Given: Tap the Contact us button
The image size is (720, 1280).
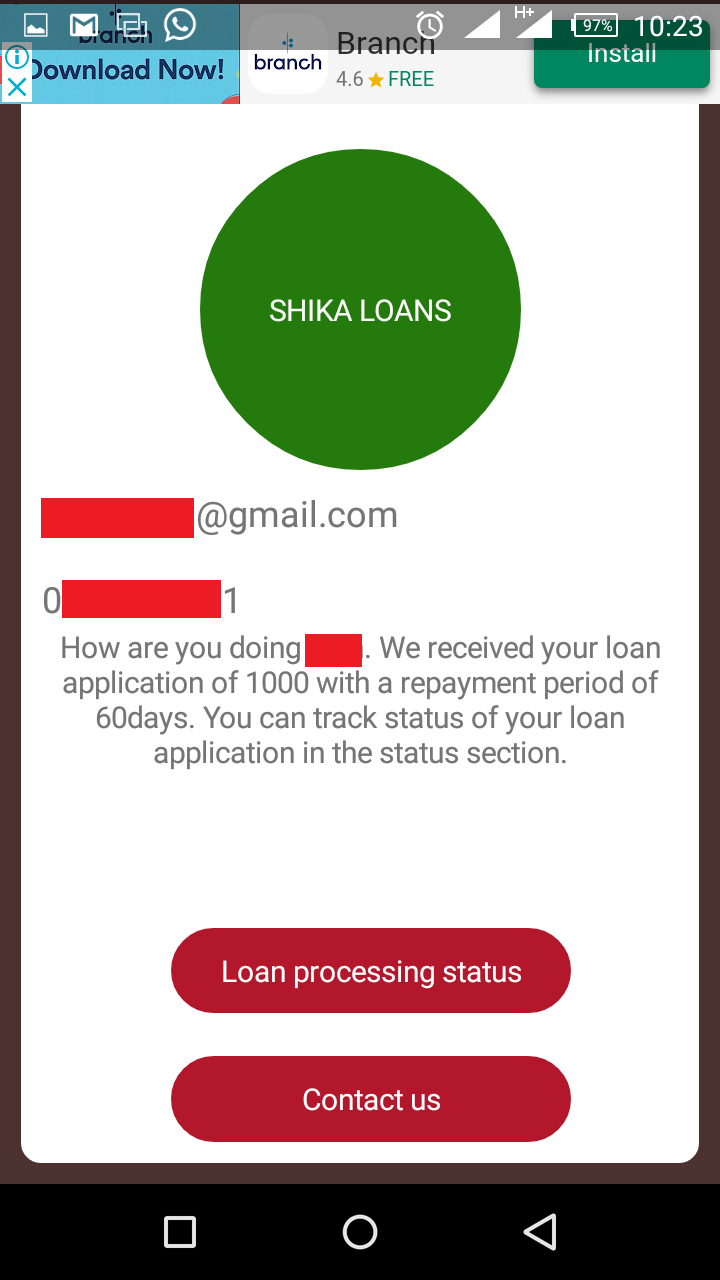Looking at the screenshot, I should tap(370, 1099).
